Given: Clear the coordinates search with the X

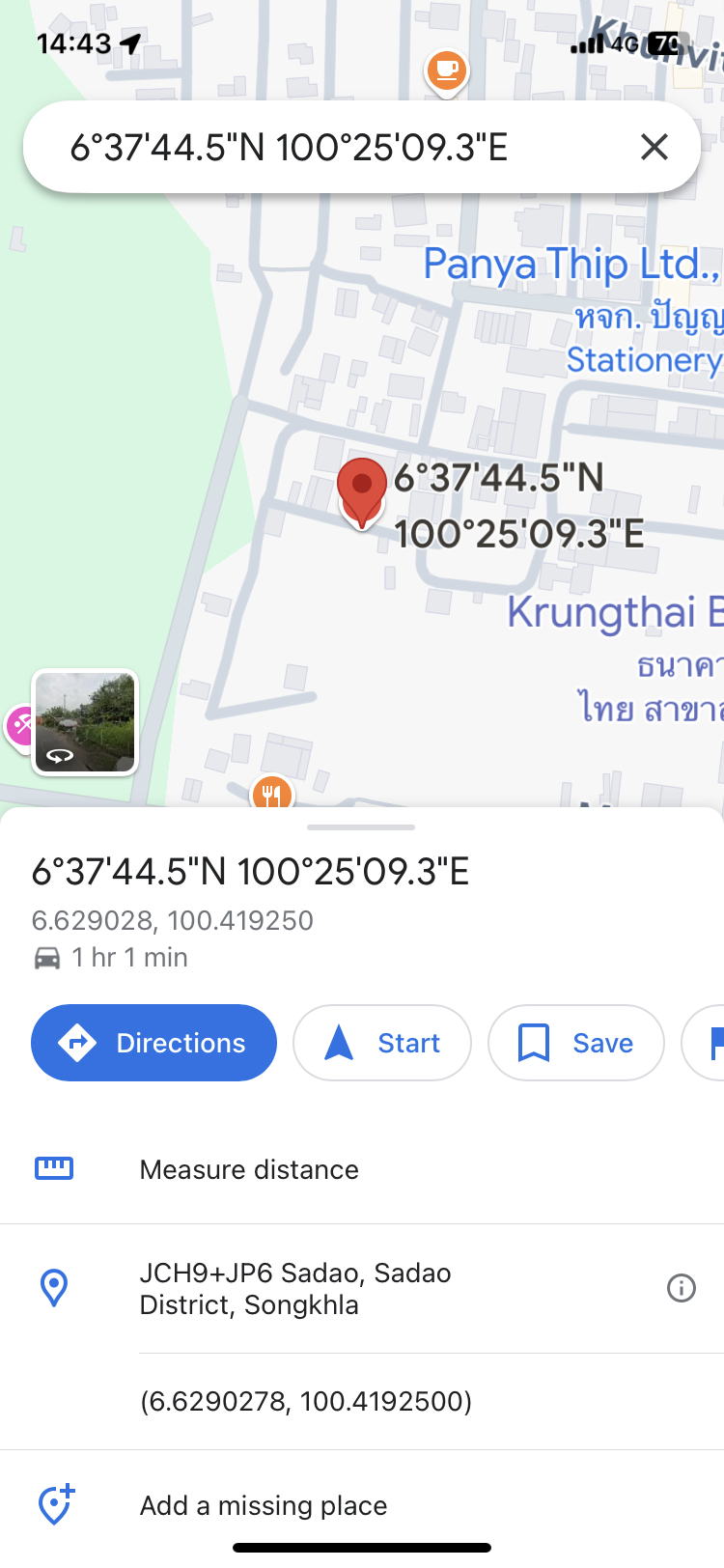Looking at the screenshot, I should 654,148.
